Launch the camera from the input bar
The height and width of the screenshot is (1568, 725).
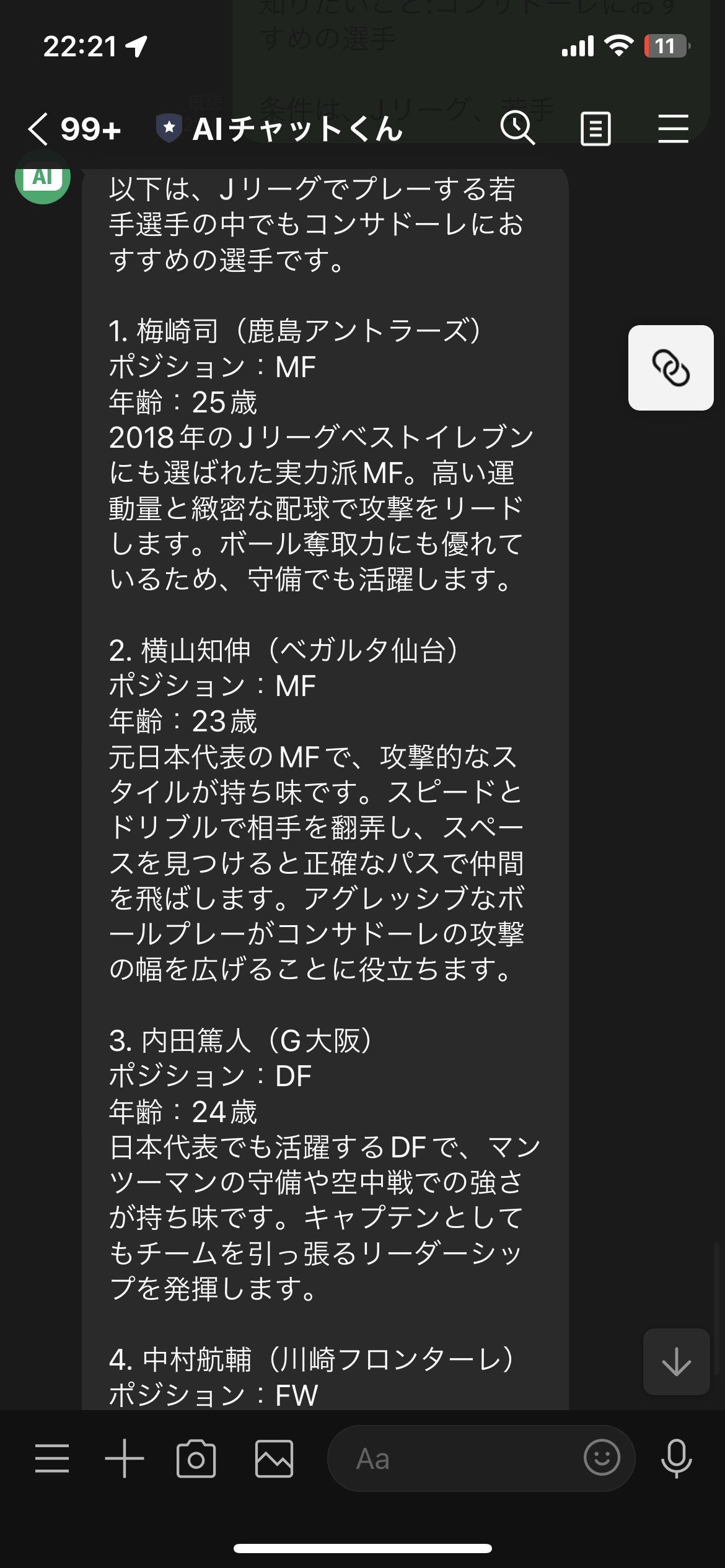(x=196, y=1458)
